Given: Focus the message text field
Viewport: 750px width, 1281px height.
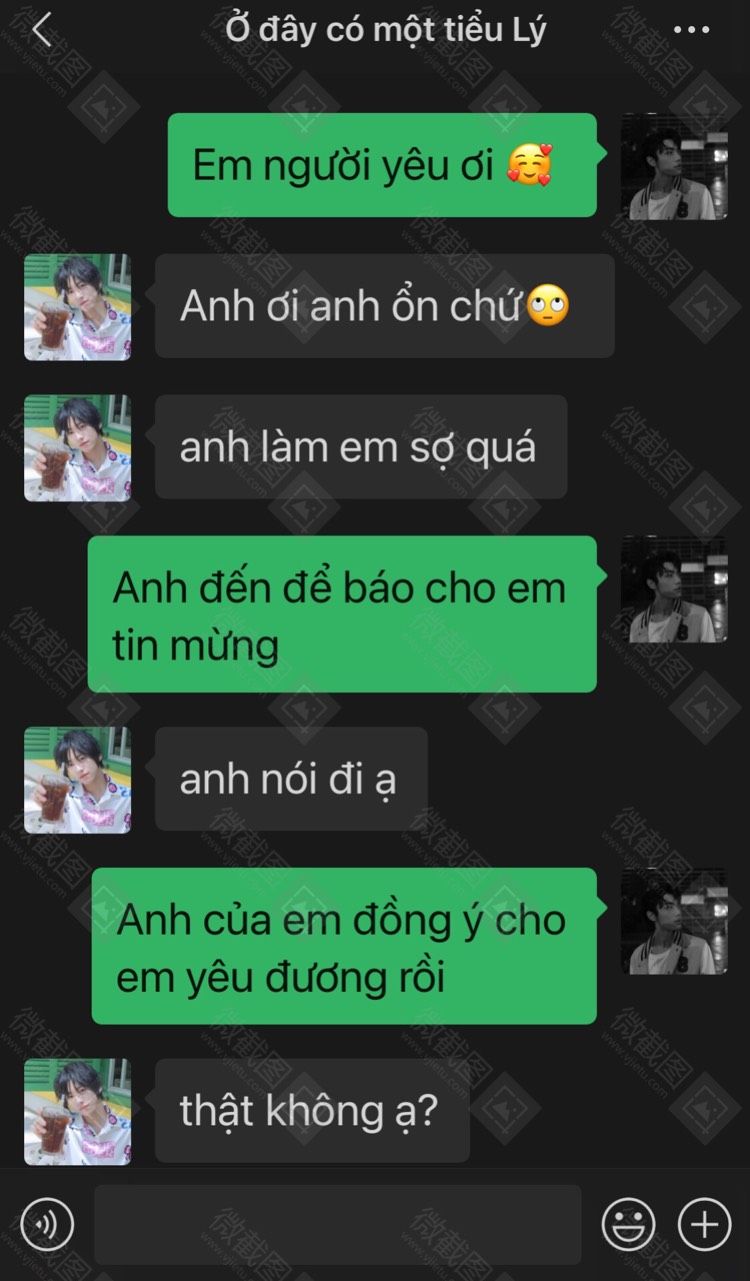Looking at the screenshot, I should click(x=337, y=1224).
